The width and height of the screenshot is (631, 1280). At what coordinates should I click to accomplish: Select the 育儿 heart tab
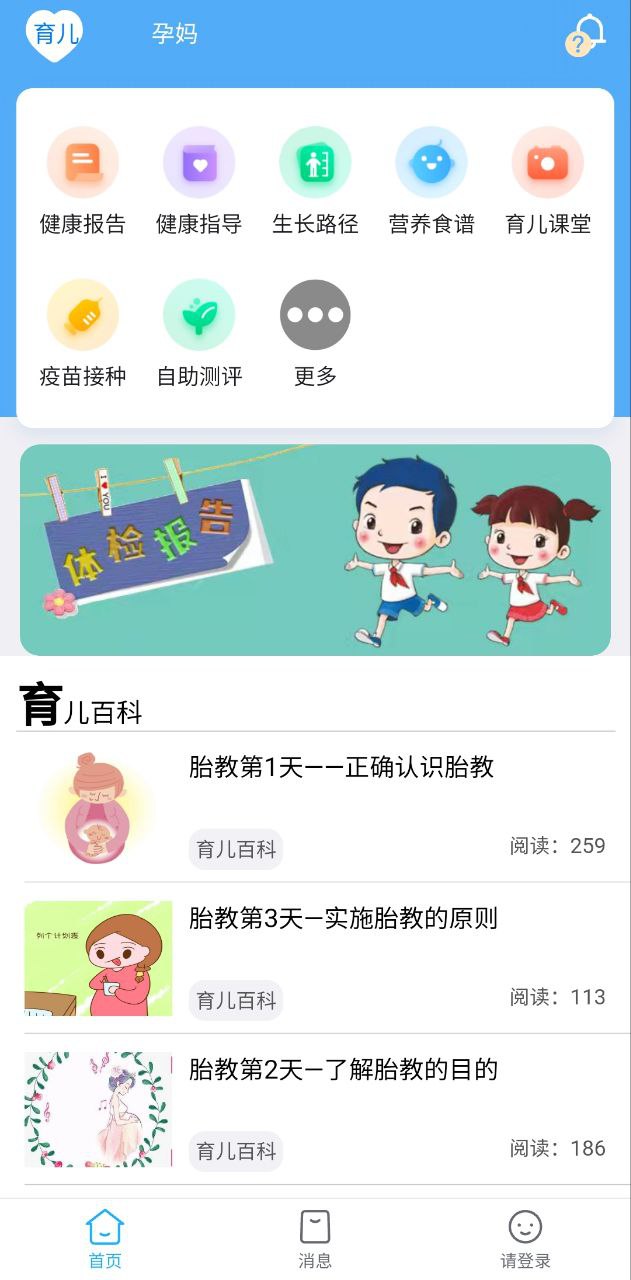54,35
